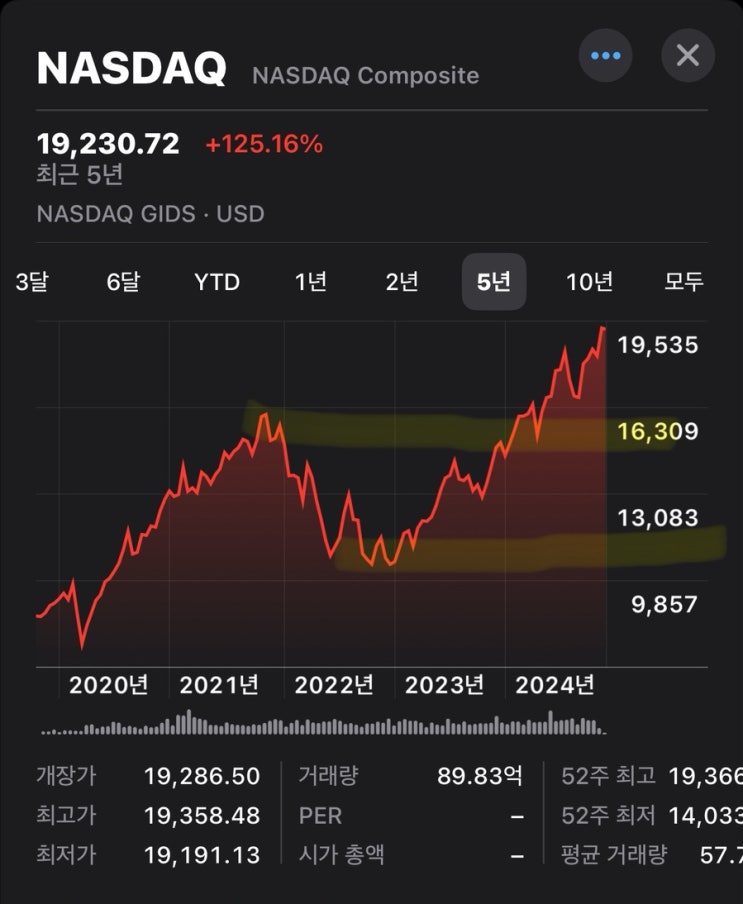The image size is (743, 904).
Task: Select the 5년 chart range
Action: tap(494, 282)
